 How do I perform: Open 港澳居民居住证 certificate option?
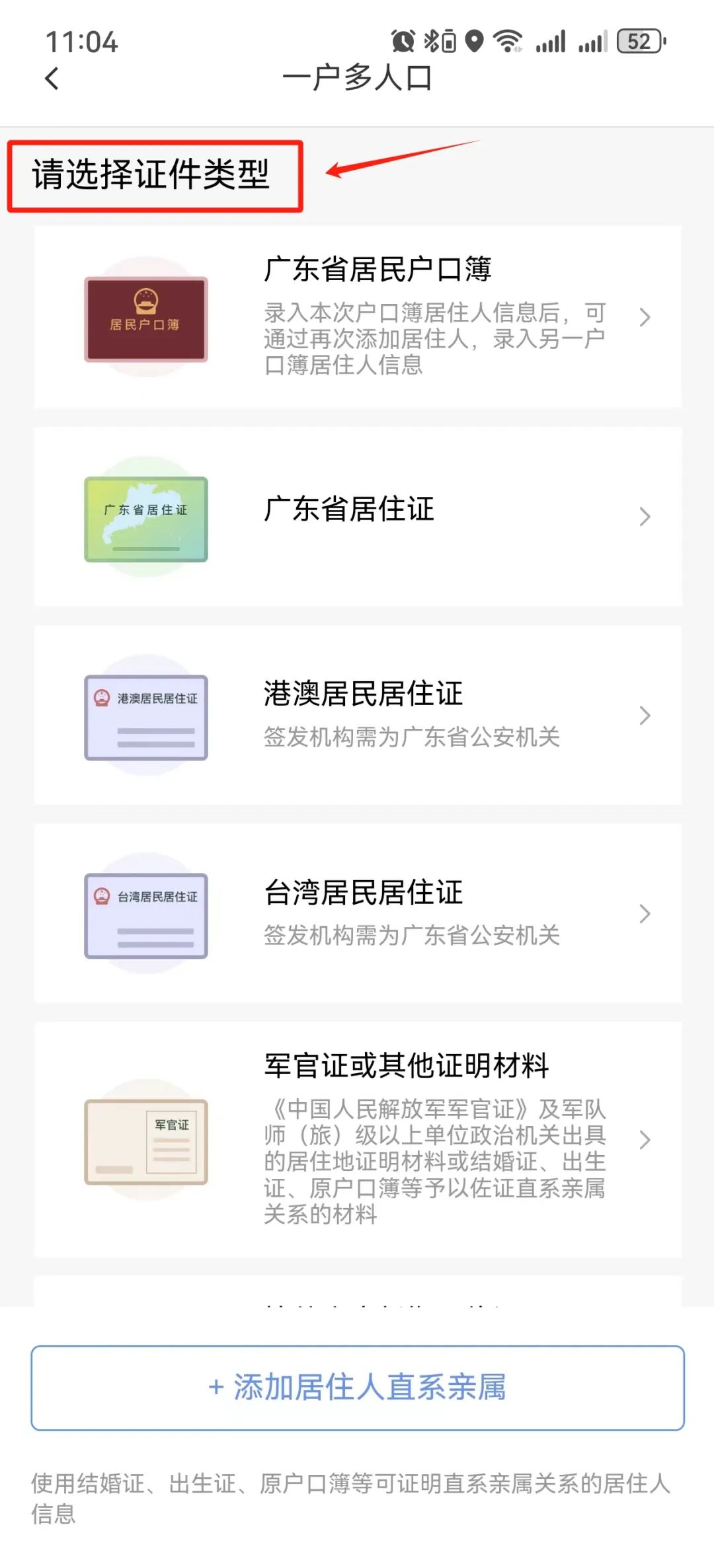(x=357, y=715)
